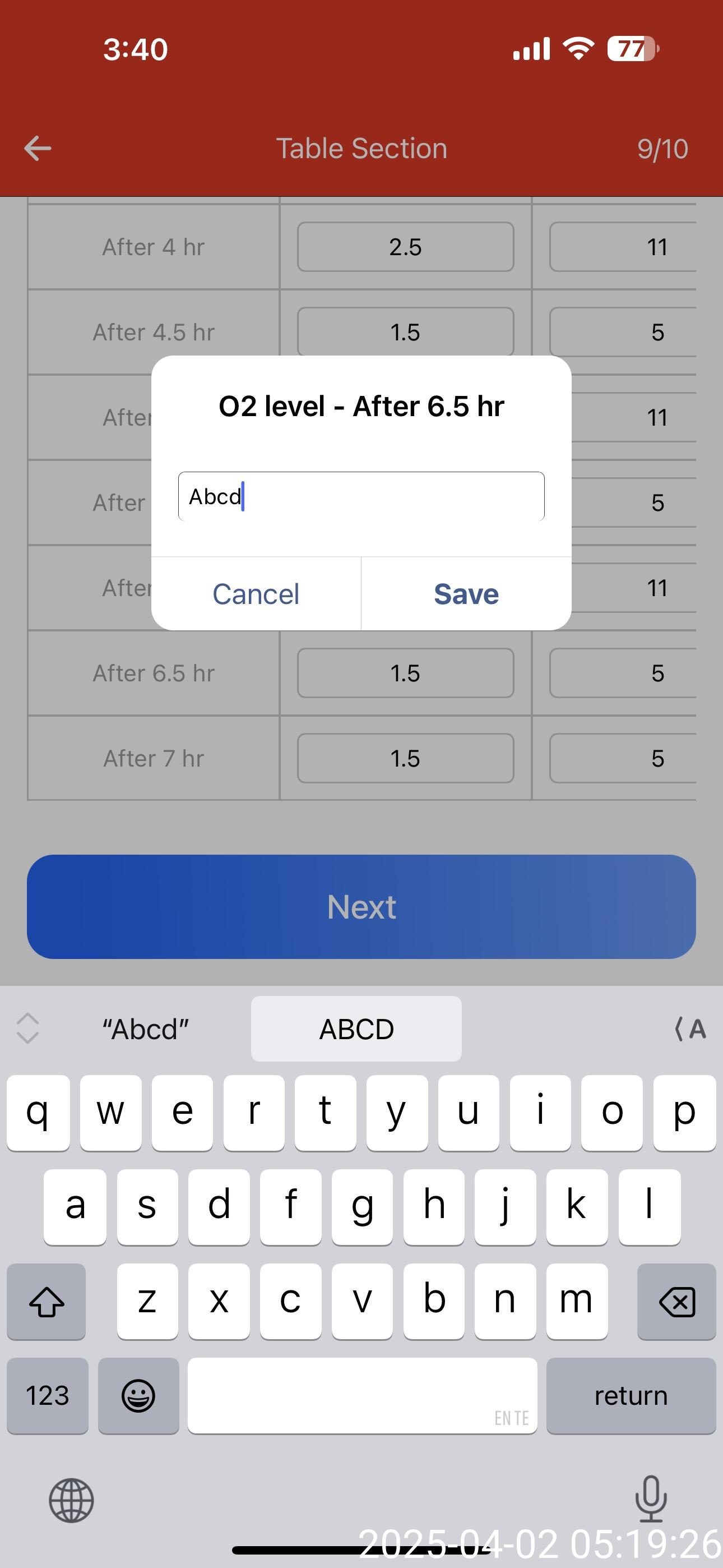
Task: Pick the quoted "Abcd" suggestion
Action: click(146, 1029)
